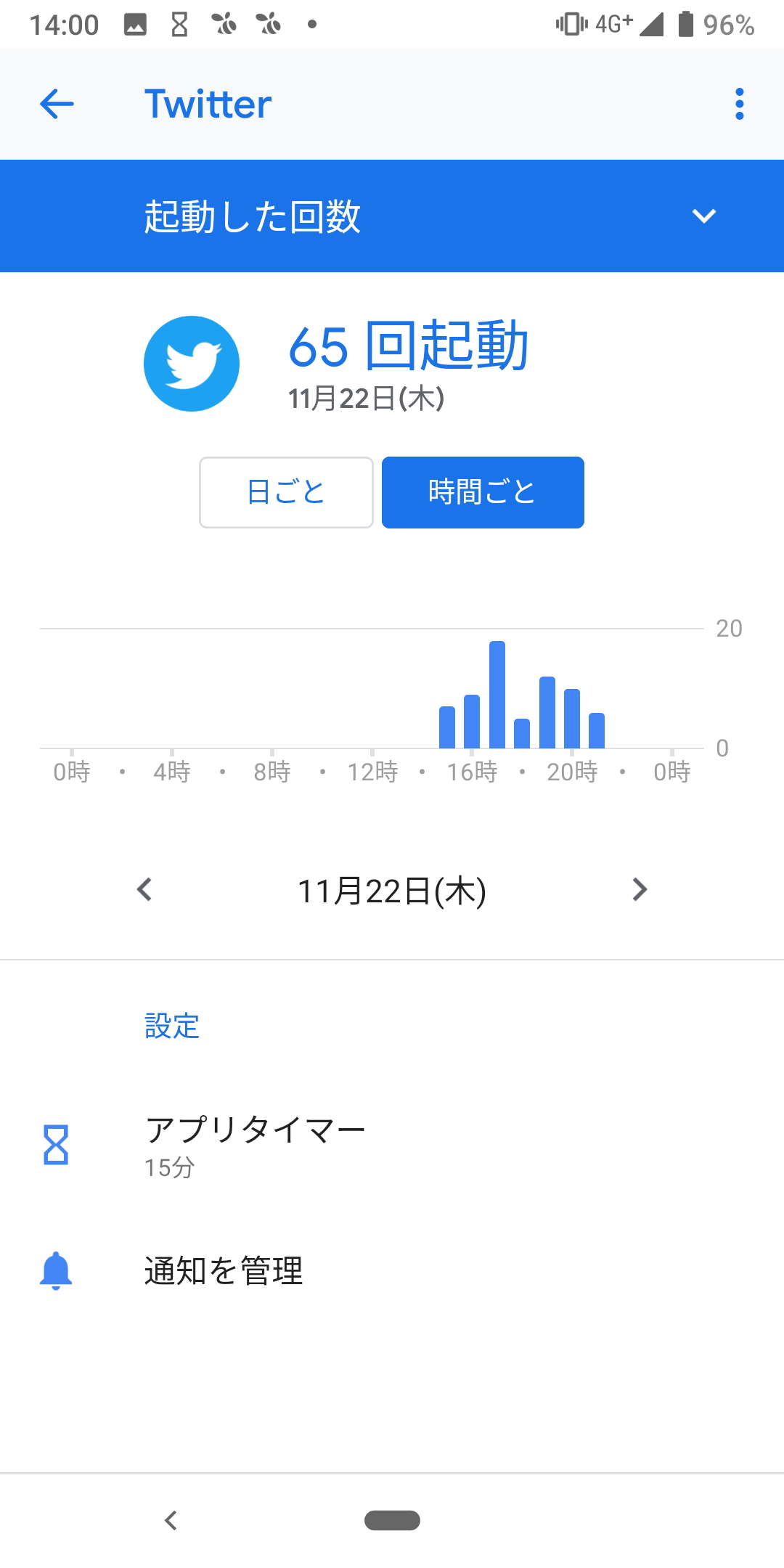
Task: Tap the image icon in the status bar
Action: tap(135, 24)
